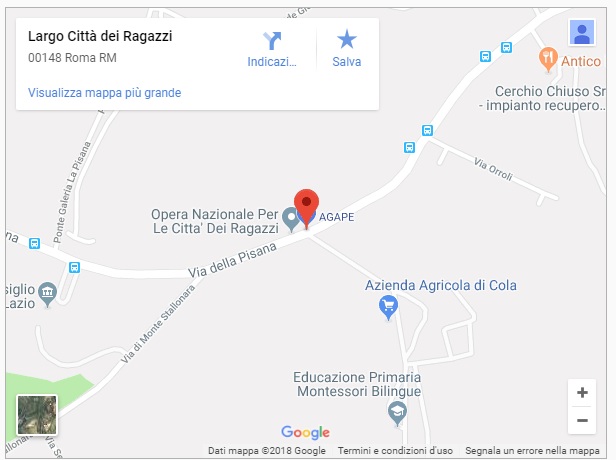The height and width of the screenshot is (460, 616).
Task: Save this place with the Salva star
Action: tap(346, 48)
